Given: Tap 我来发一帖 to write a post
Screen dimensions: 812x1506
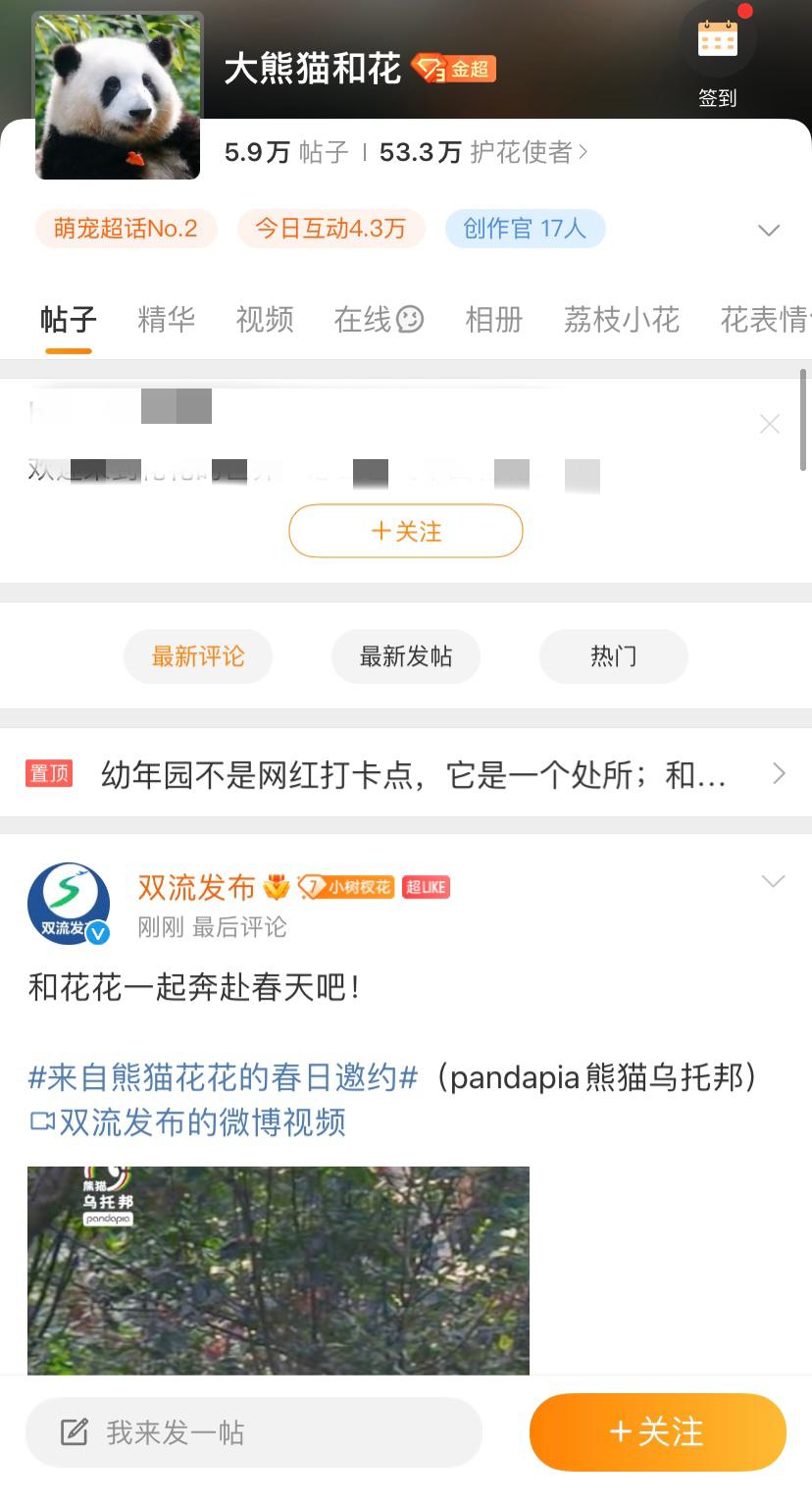Looking at the screenshot, I should [x=253, y=1432].
